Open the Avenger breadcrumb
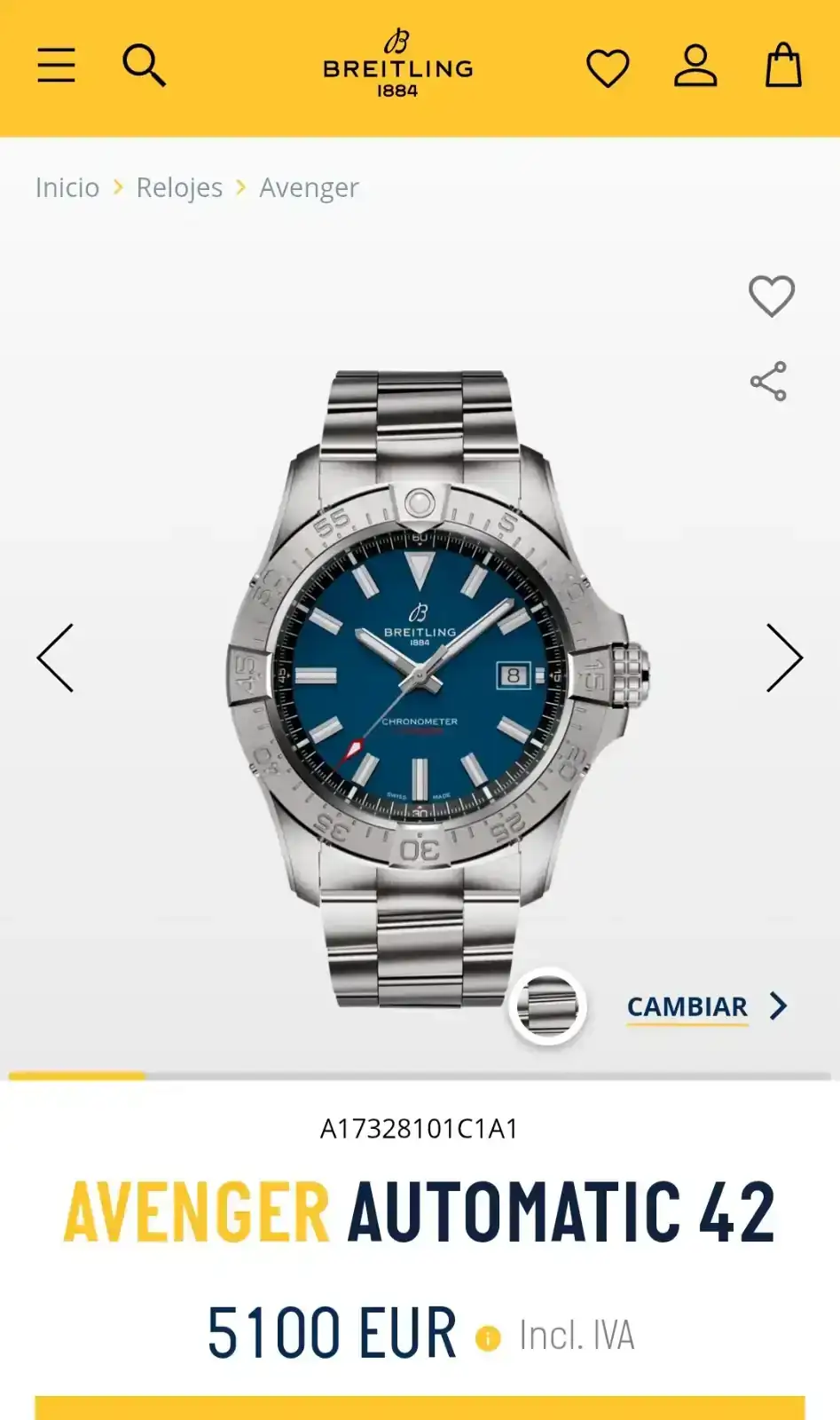840x1420 pixels. [x=309, y=187]
